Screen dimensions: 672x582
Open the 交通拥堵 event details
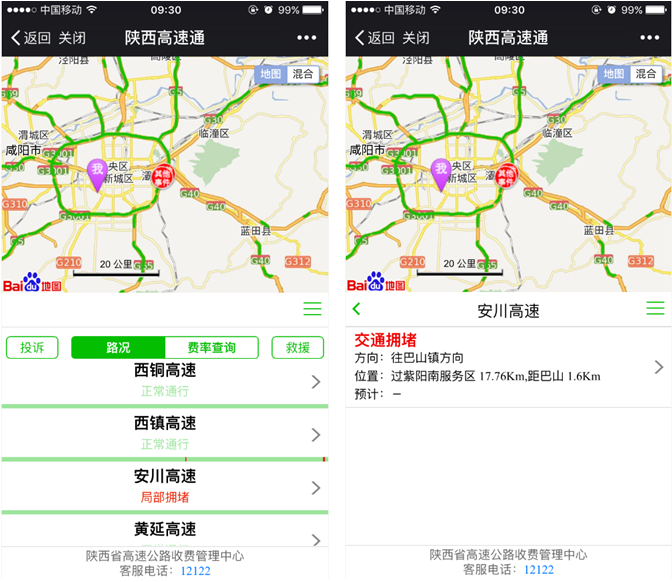(x=505, y=367)
